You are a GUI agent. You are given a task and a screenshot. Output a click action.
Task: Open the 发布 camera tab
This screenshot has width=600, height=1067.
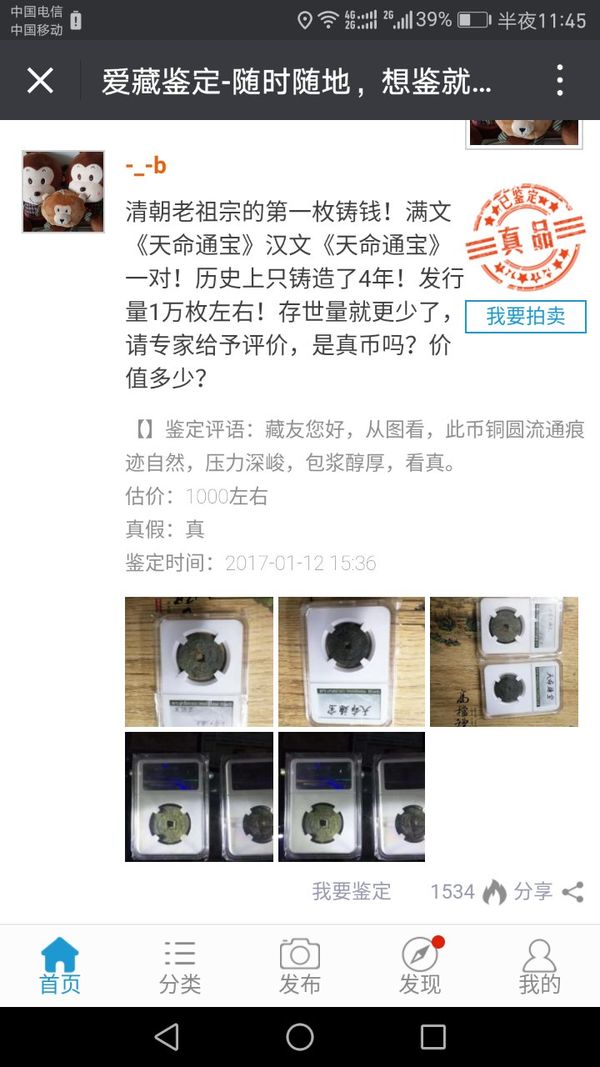(300, 966)
